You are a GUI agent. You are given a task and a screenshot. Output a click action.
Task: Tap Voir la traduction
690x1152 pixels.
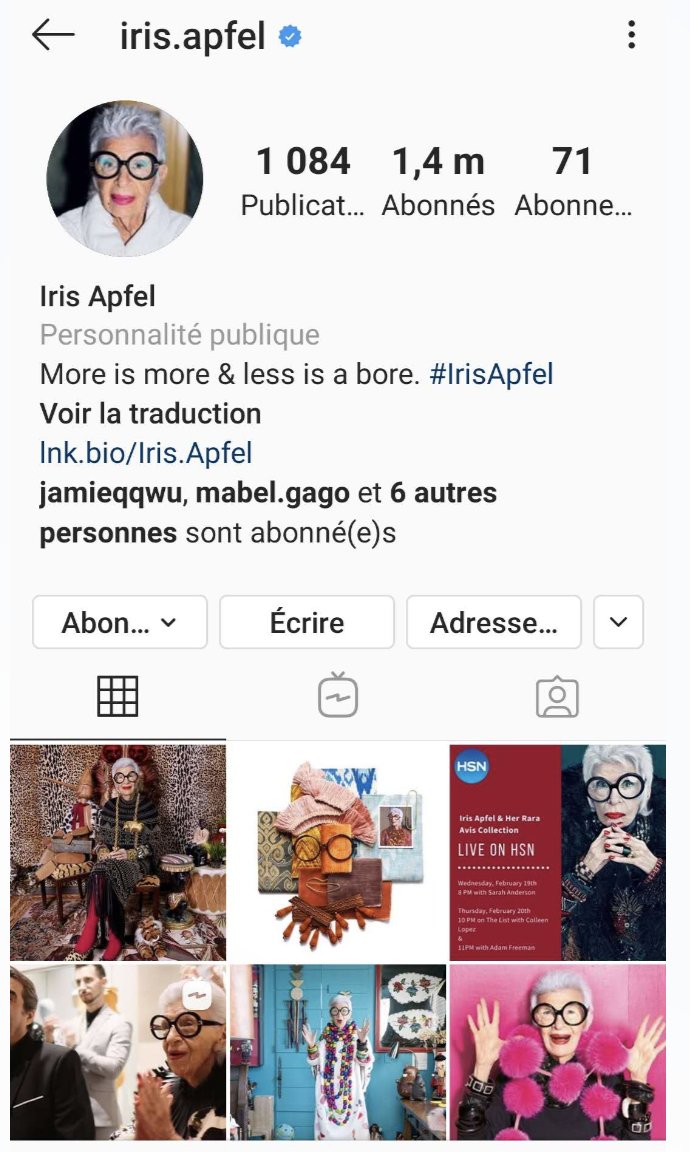[x=150, y=414]
